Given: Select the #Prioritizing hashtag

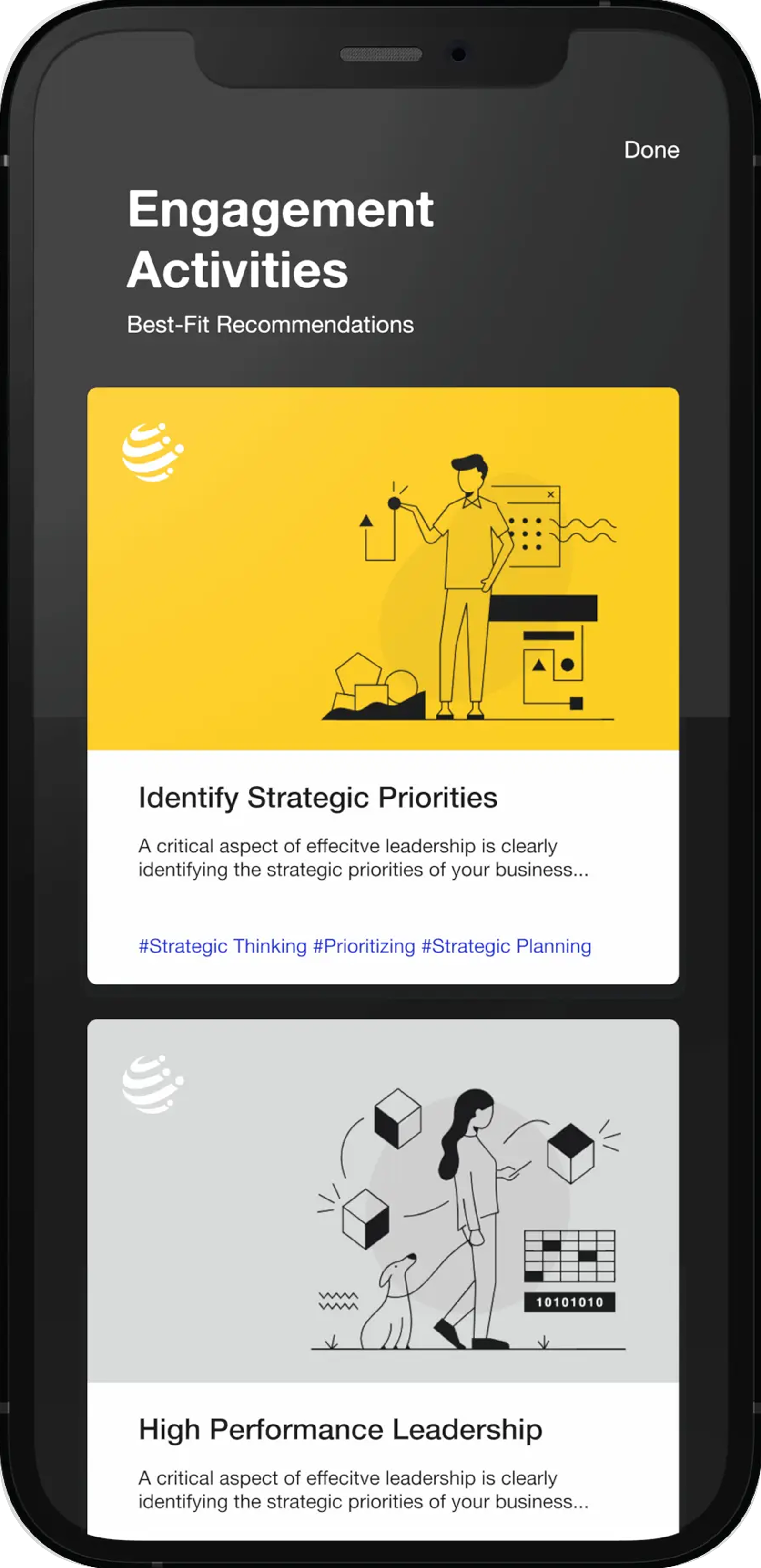Looking at the screenshot, I should point(364,946).
